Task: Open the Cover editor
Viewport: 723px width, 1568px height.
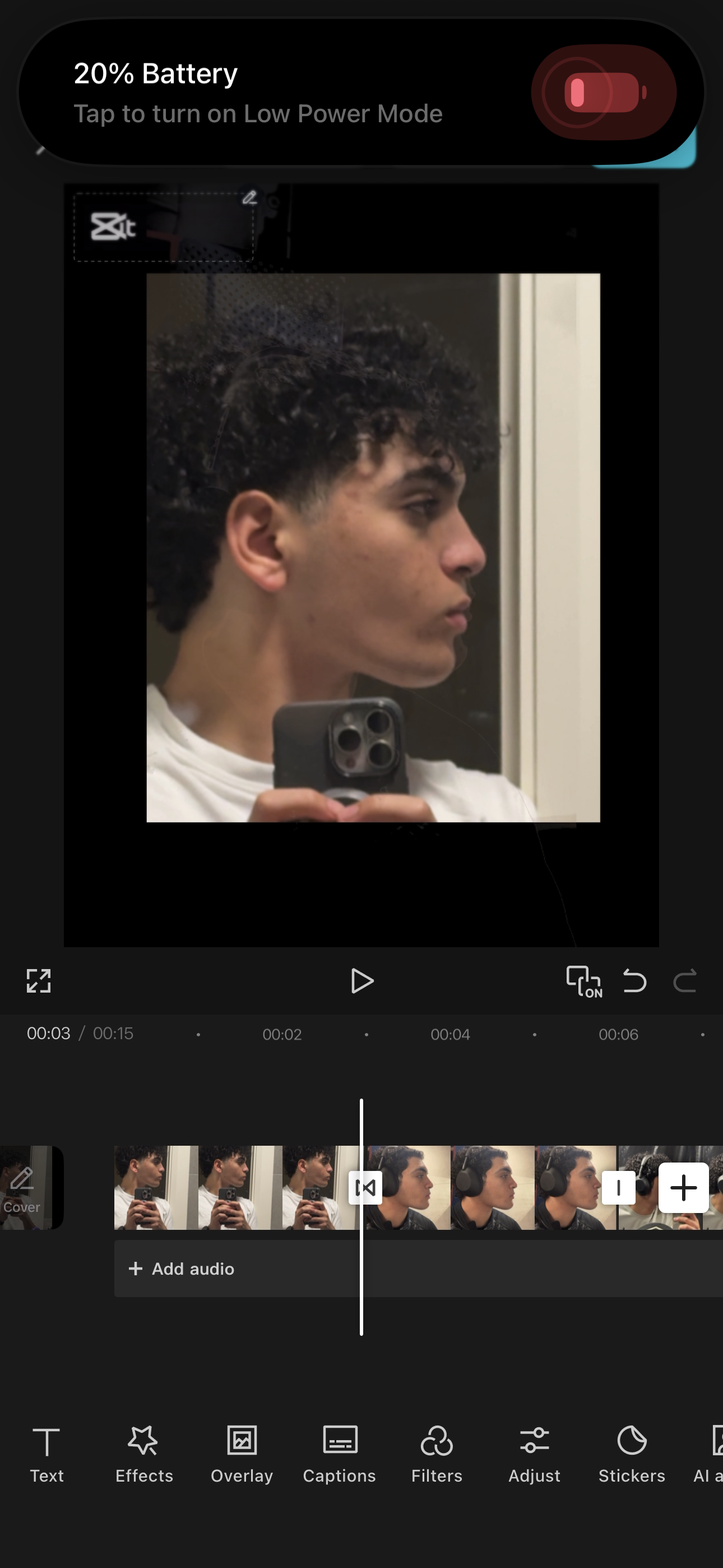Action: coord(23,1187)
